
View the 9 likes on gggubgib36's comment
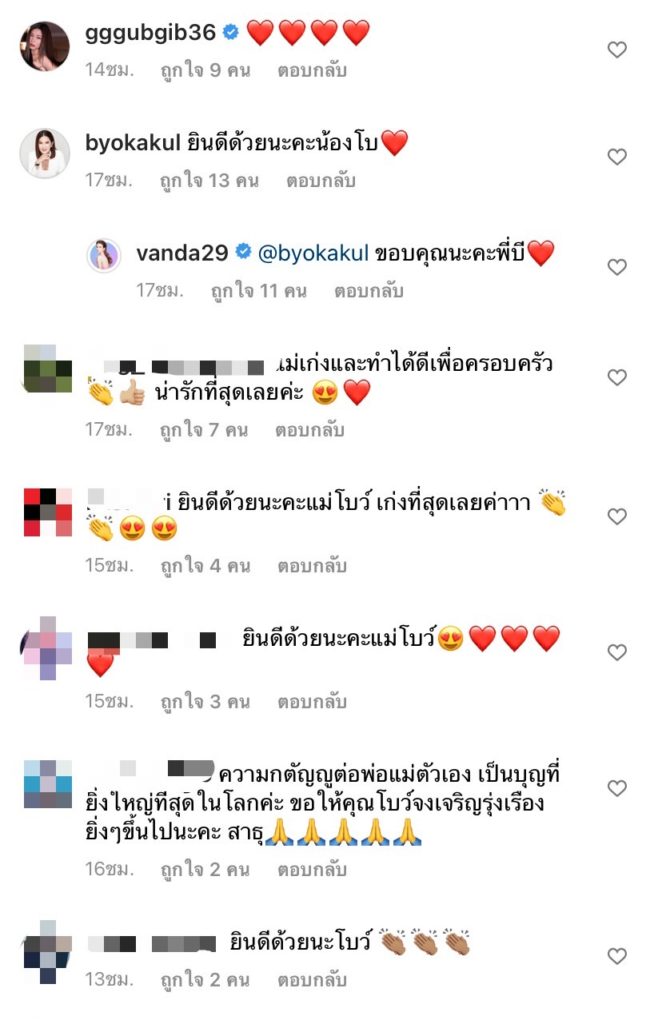coord(205,71)
